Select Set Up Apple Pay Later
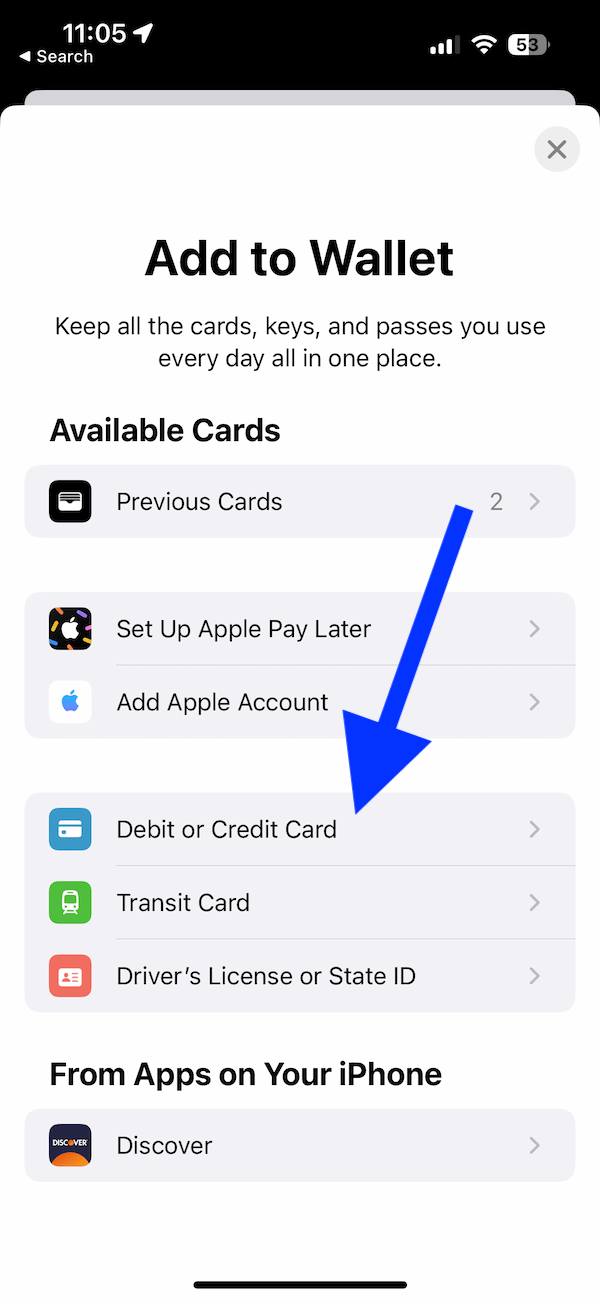 [x=300, y=629]
